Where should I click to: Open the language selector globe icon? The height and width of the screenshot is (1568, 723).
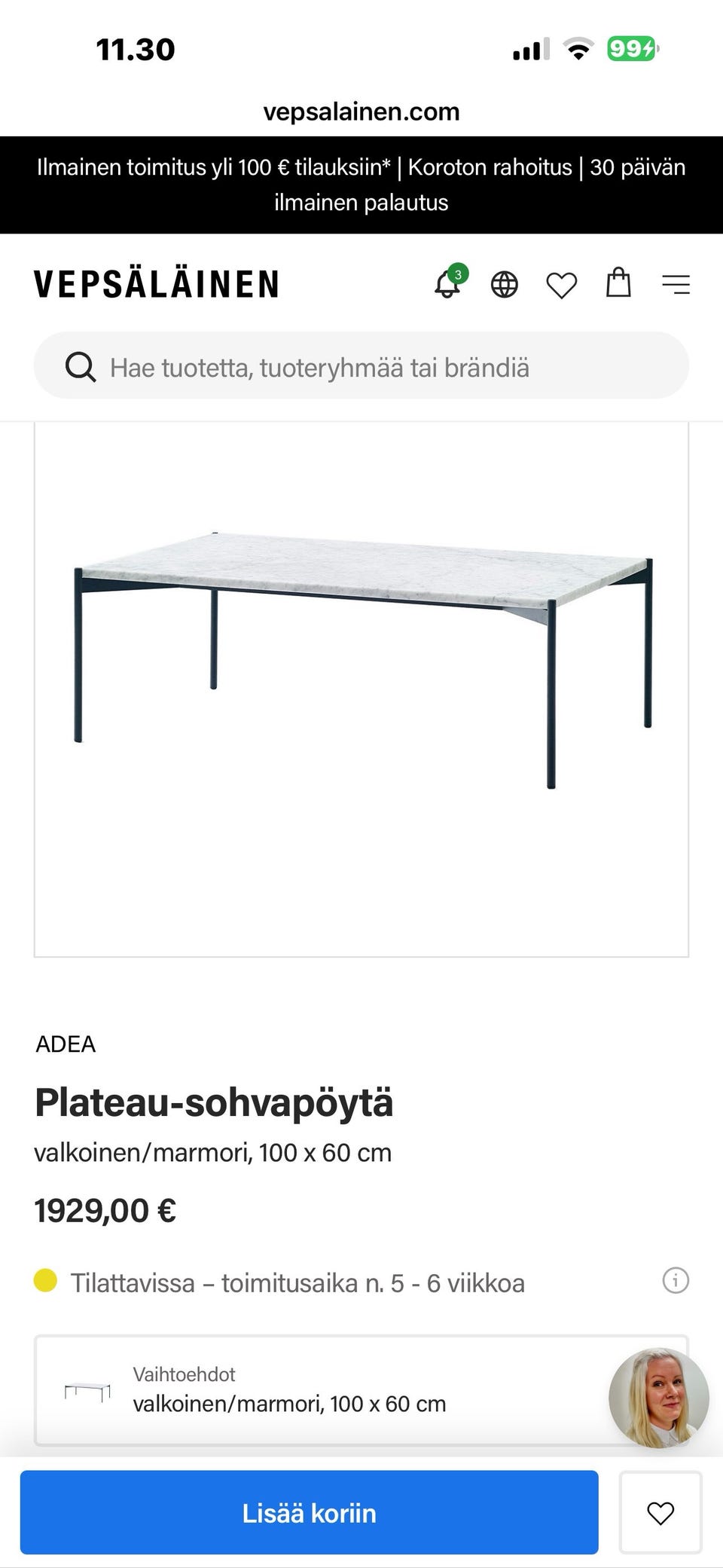click(x=505, y=284)
